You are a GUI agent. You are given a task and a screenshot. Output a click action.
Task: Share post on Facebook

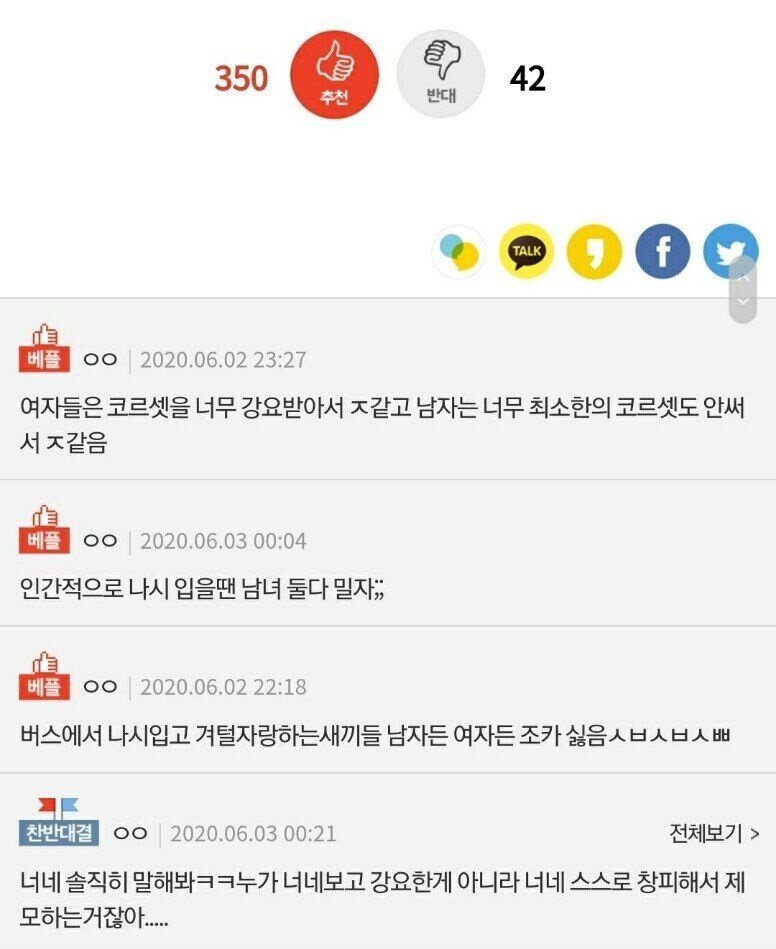(662, 251)
